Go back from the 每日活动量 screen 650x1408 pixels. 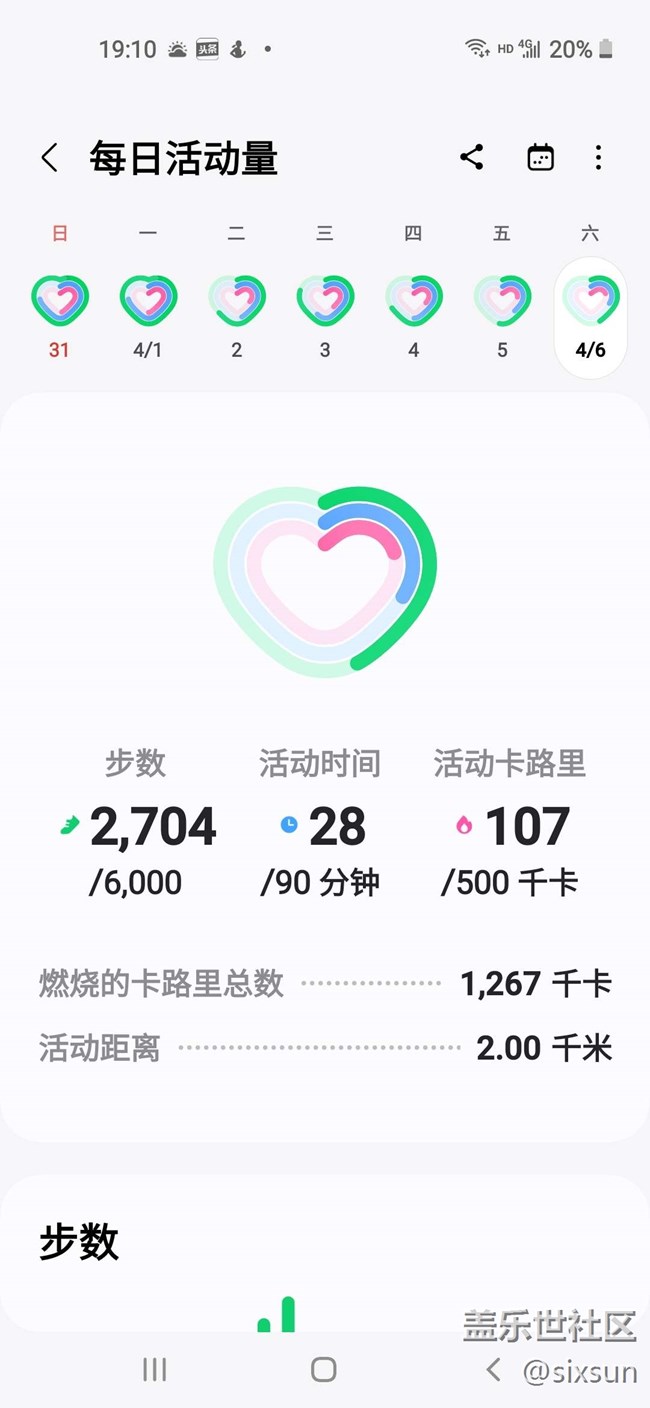pyautogui.click(x=50, y=158)
